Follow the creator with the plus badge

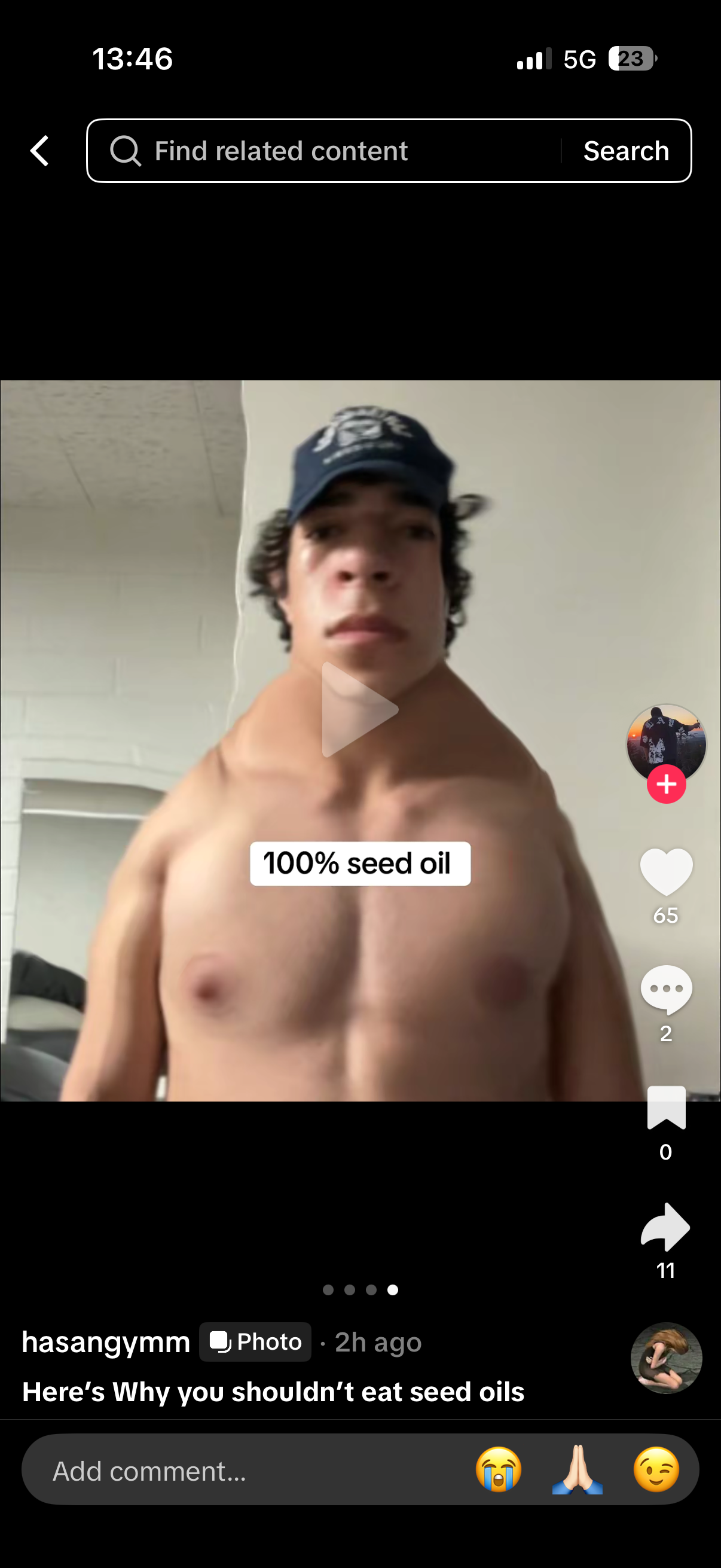pyautogui.click(x=666, y=784)
